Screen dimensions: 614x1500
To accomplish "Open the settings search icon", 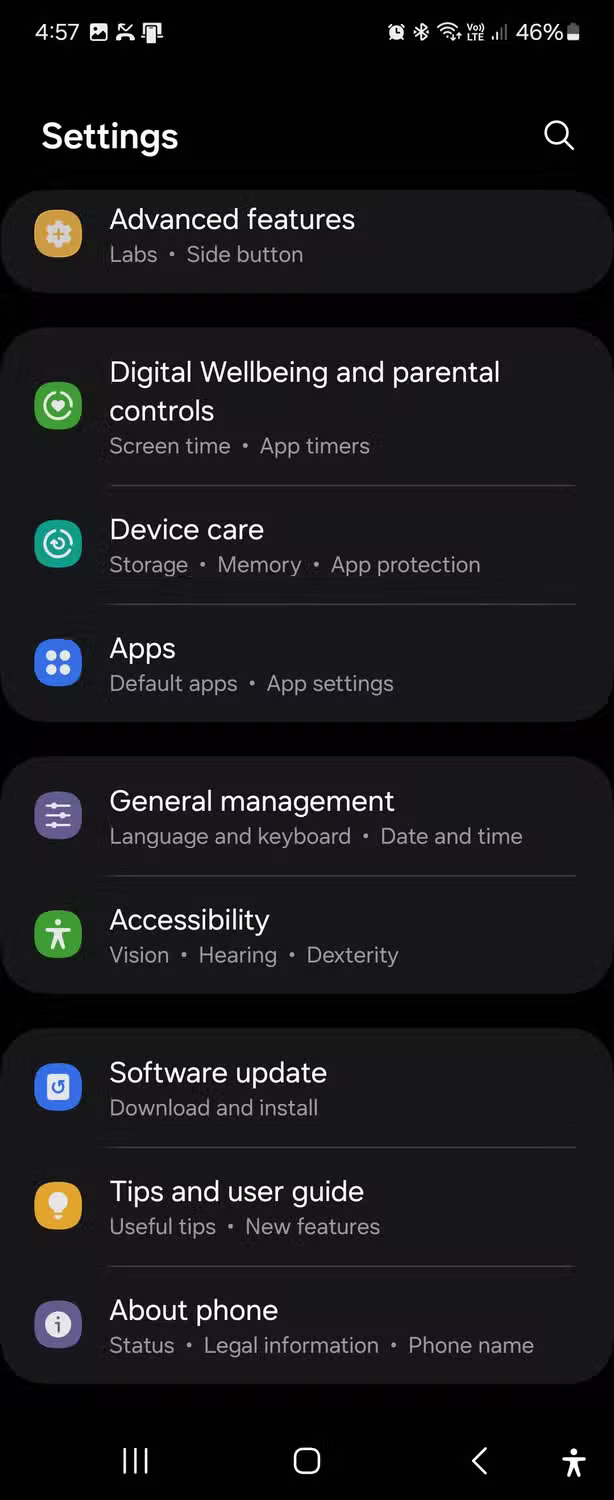I will tap(558, 136).
